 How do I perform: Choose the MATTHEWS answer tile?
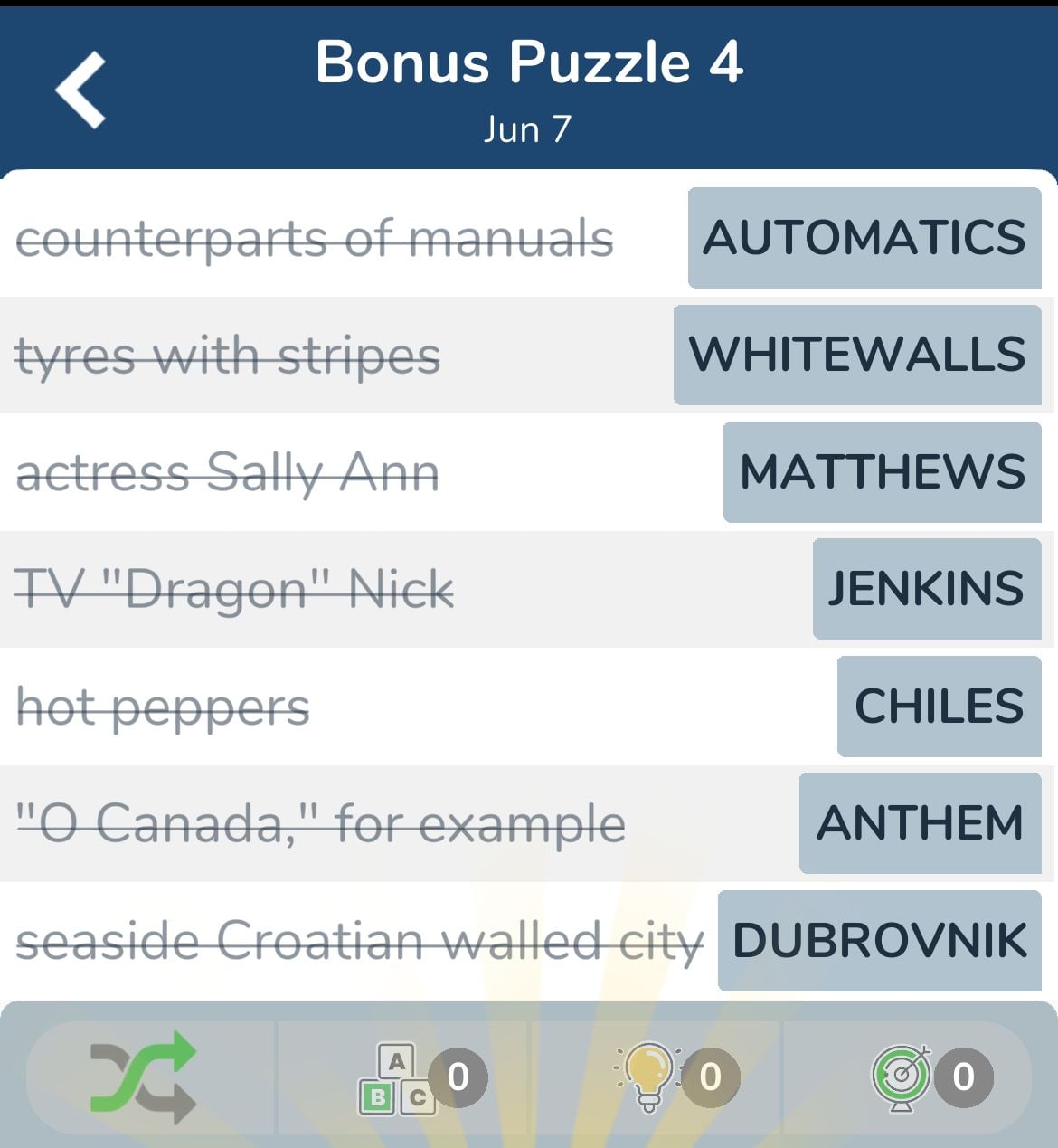coord(881,471)
